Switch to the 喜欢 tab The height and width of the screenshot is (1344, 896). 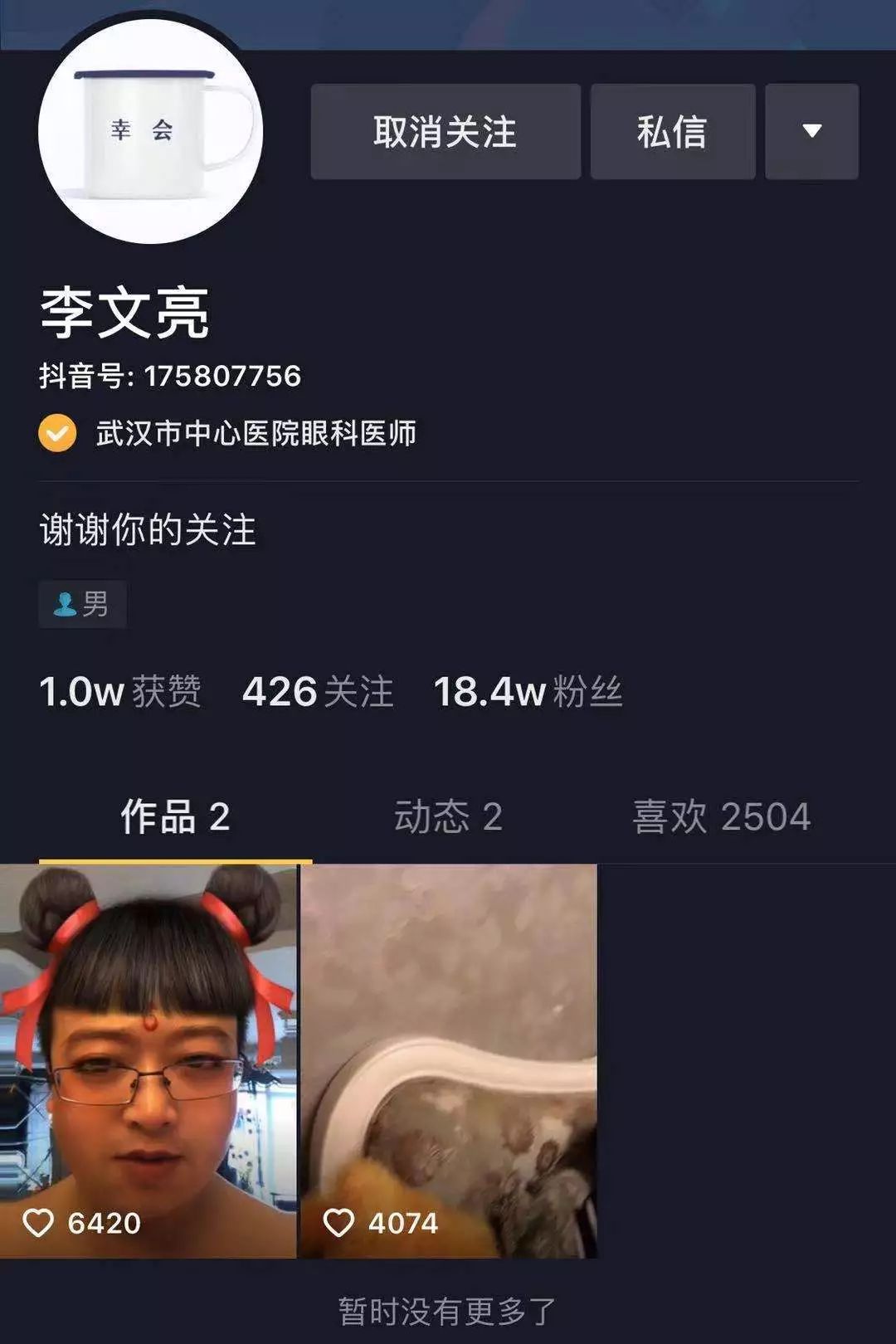pyautogui.click(x=721, y=817)
